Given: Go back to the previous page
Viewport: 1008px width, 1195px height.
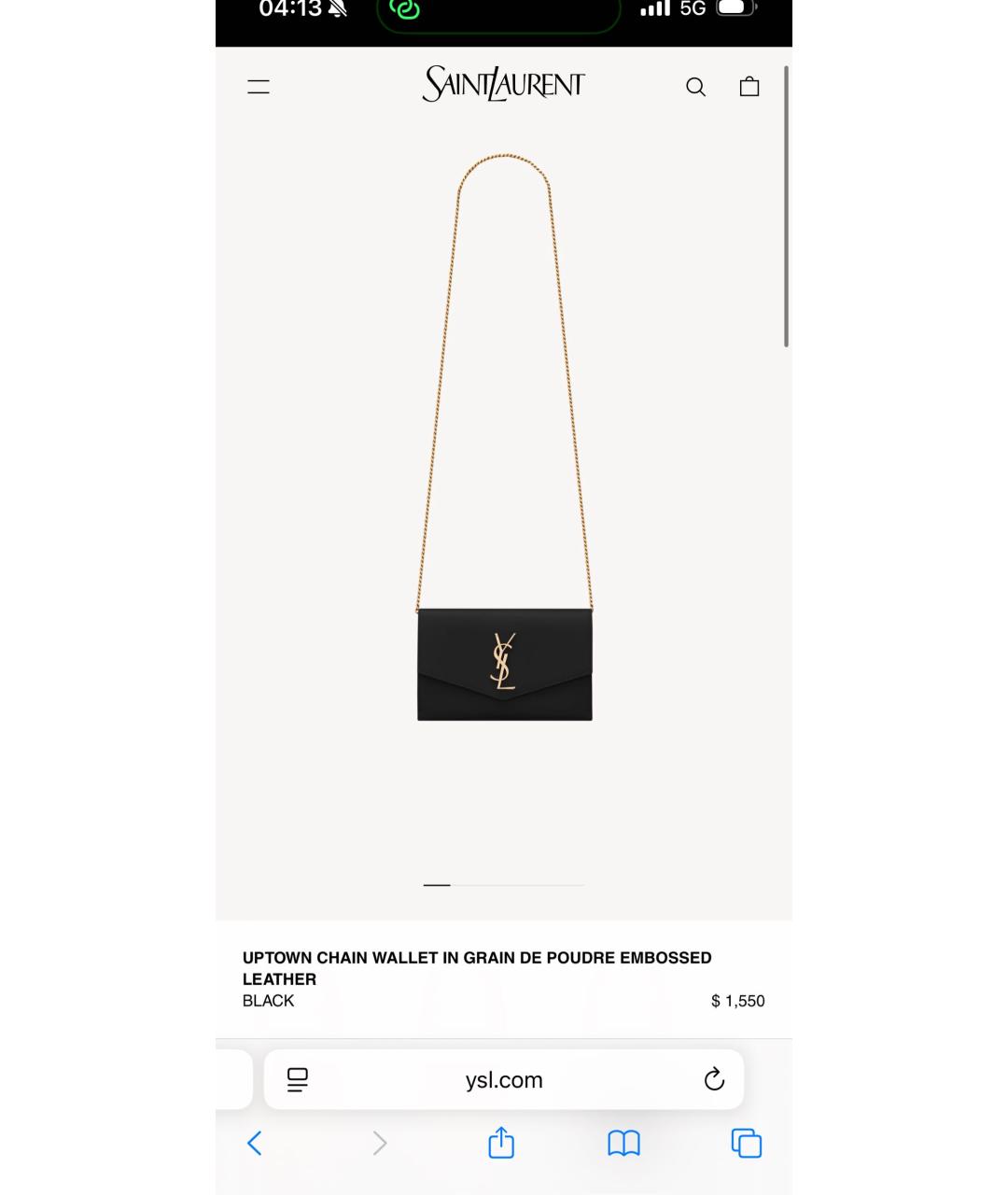Looking at the screenshot, I should click(x=254, y=1143).
